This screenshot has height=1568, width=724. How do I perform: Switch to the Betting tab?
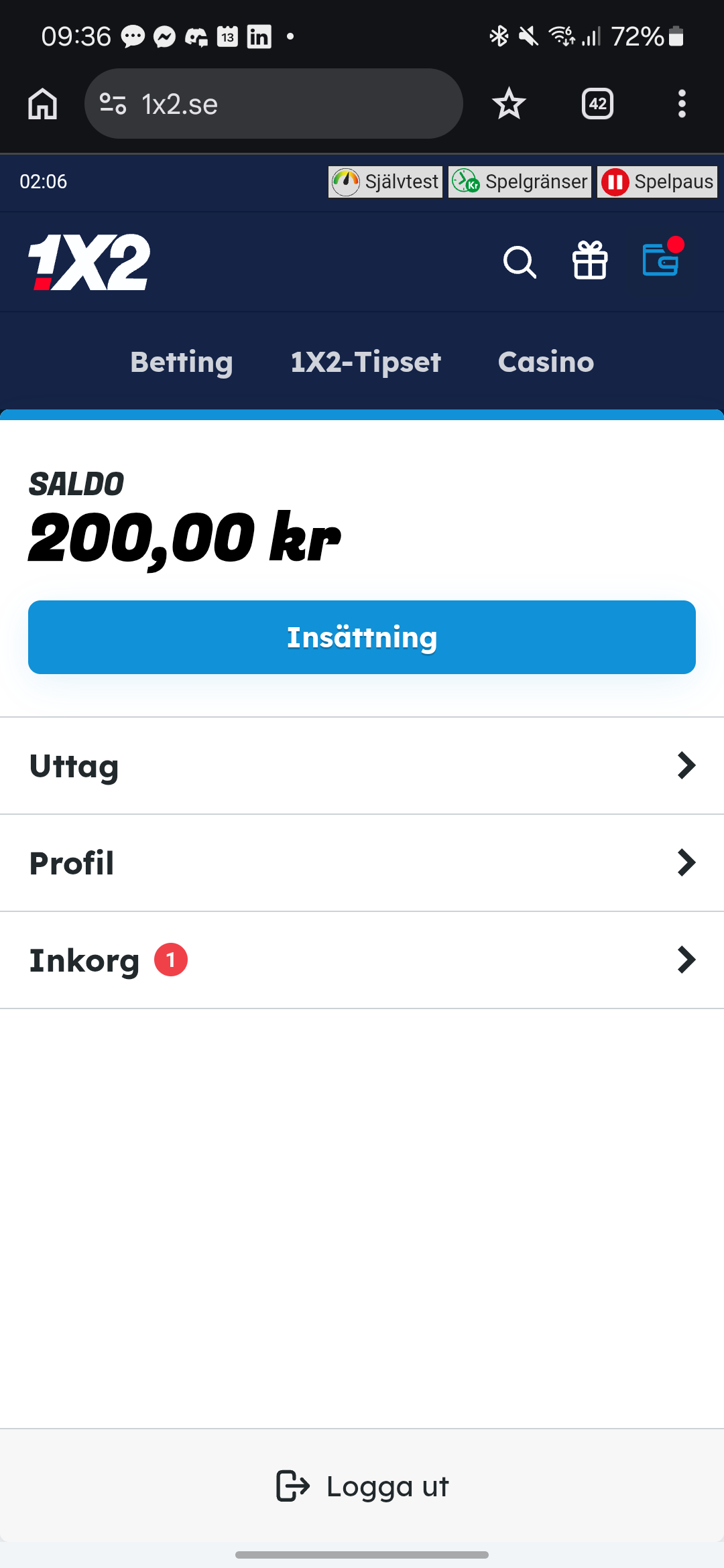(x=182, y=362)
